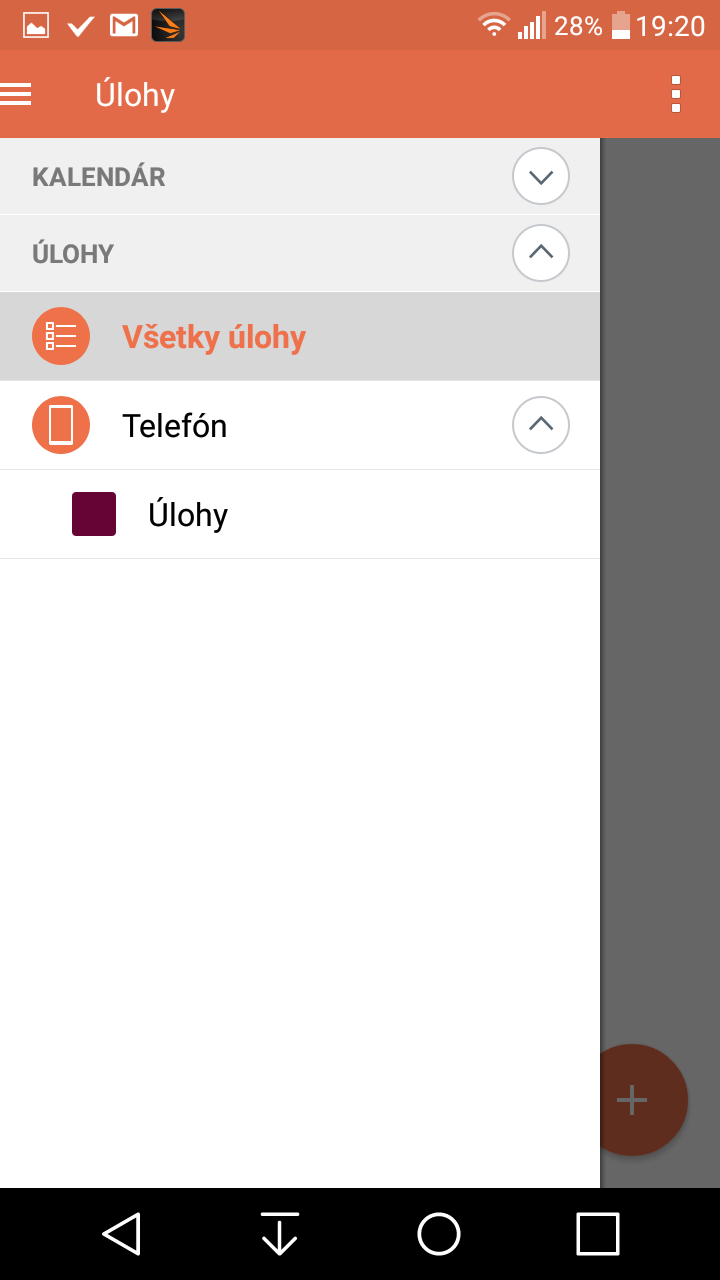Open recent apps
The height and width of the screenshot is (1280, 720).
[x=598, y=1233]
